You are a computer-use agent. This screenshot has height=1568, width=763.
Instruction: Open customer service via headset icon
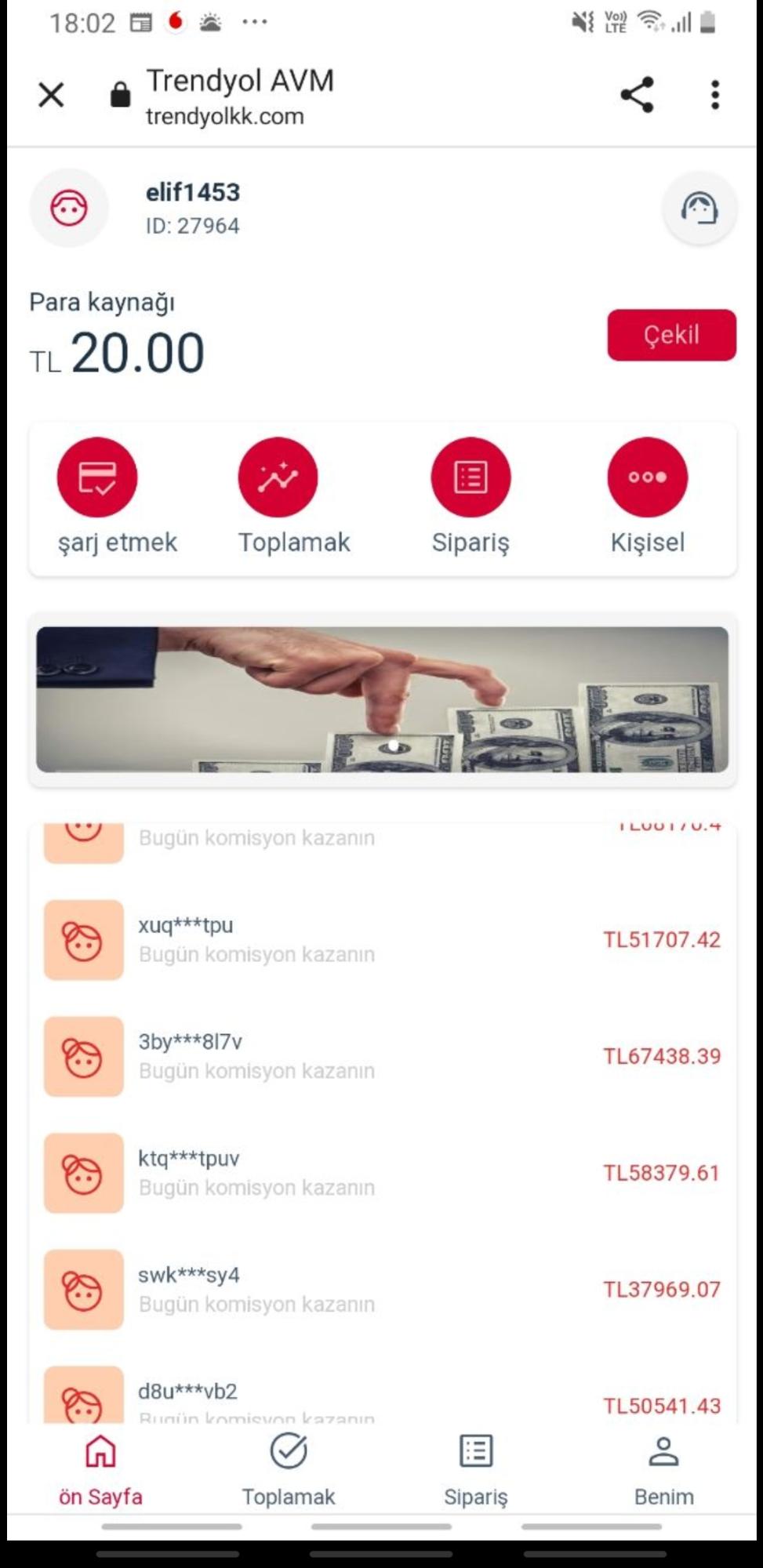[699, 209]
